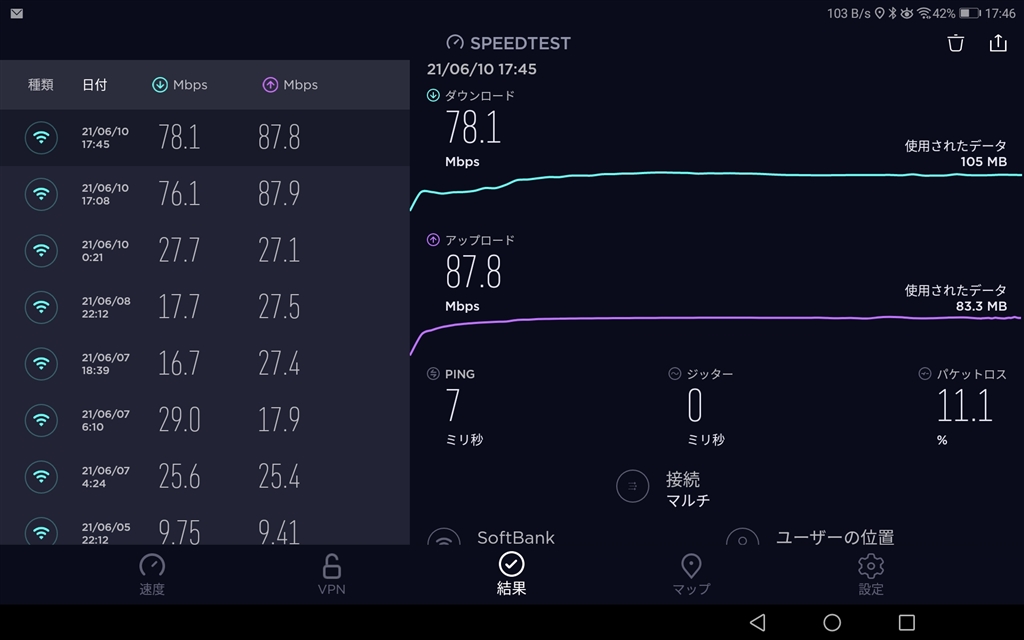Go to the home screen
The image size is (1024, 640).
pos(832,622)
